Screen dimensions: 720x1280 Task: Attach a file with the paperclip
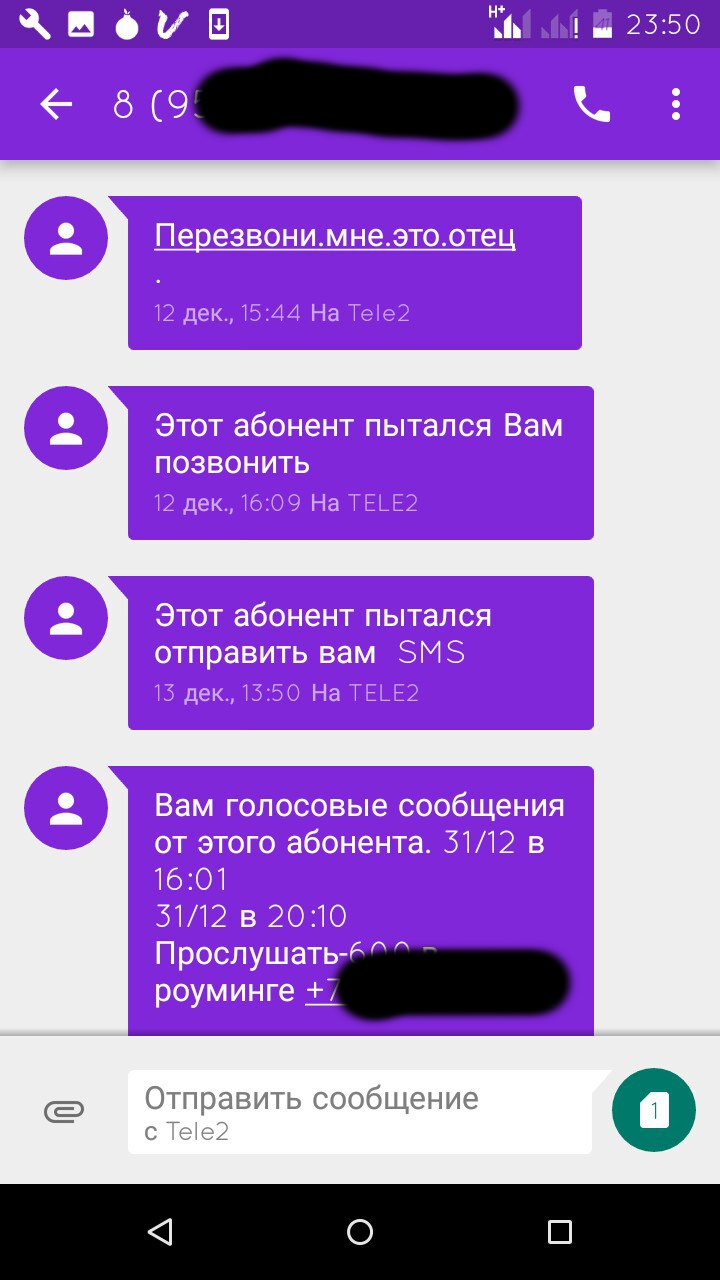pos(64,1111)
